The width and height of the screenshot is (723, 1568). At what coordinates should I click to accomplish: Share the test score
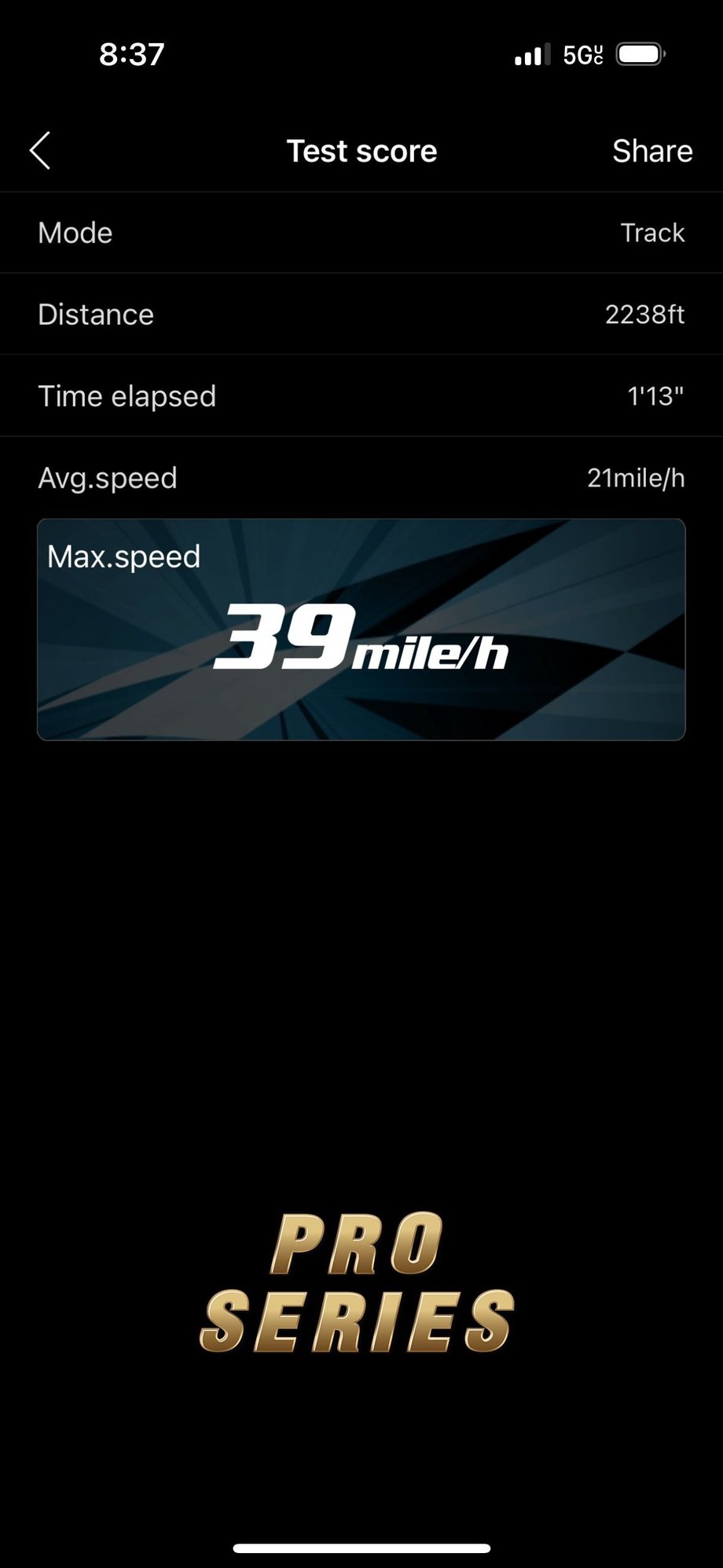(x=651, y=151)
